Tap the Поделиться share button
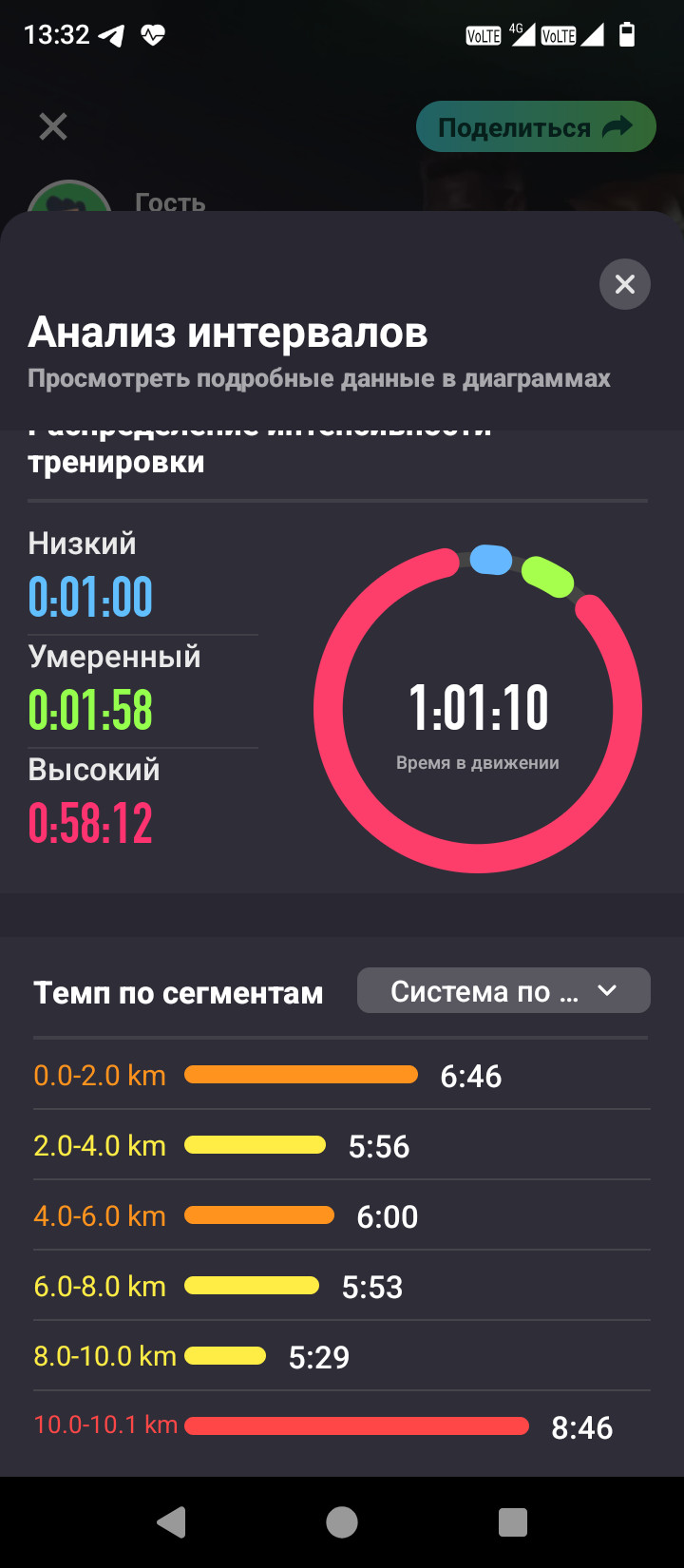684x1568 pixels. click(x=536, y=126)
